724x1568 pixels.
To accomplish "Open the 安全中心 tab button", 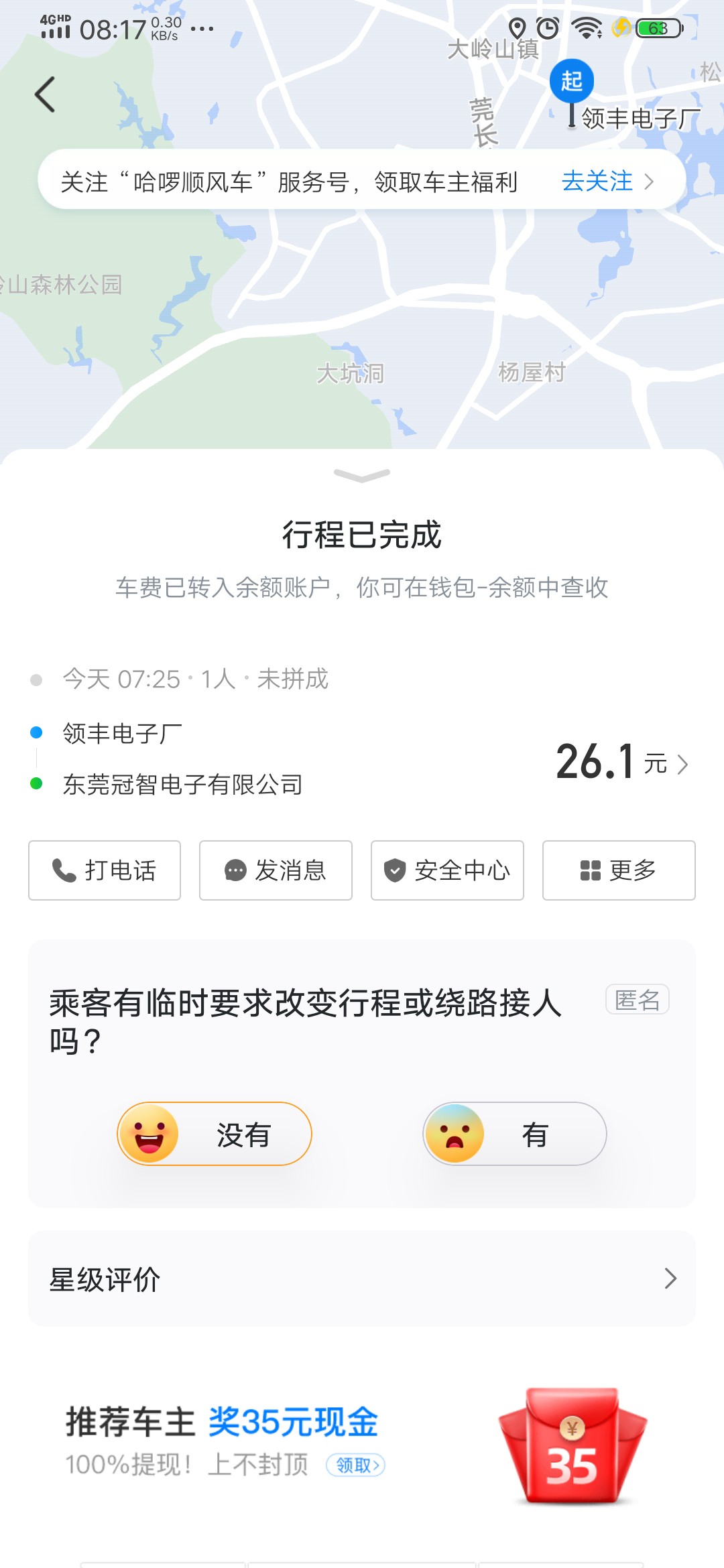I will [x=447, y=870].
